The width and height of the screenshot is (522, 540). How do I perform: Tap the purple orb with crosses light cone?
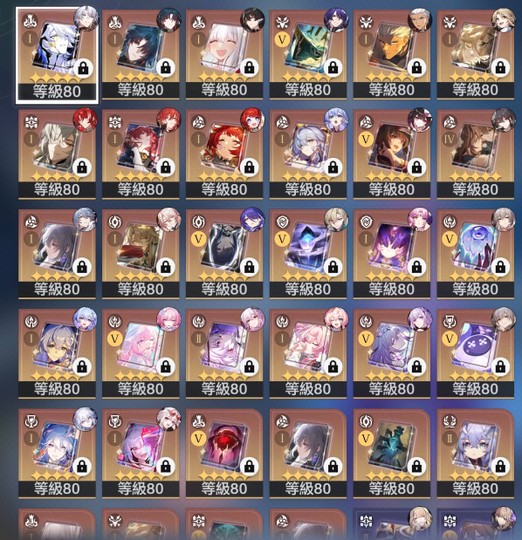(475, 353)
